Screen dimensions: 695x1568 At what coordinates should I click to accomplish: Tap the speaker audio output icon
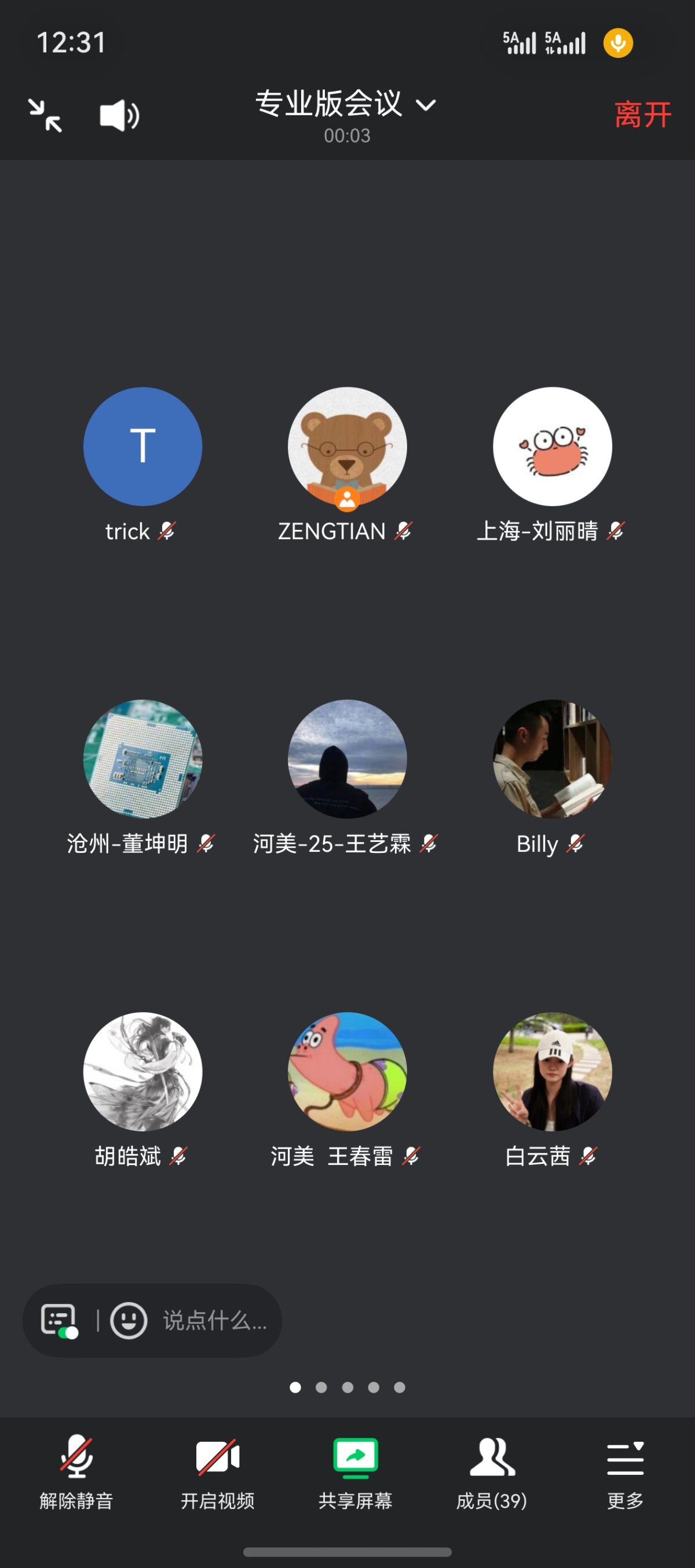click(119, 114)
